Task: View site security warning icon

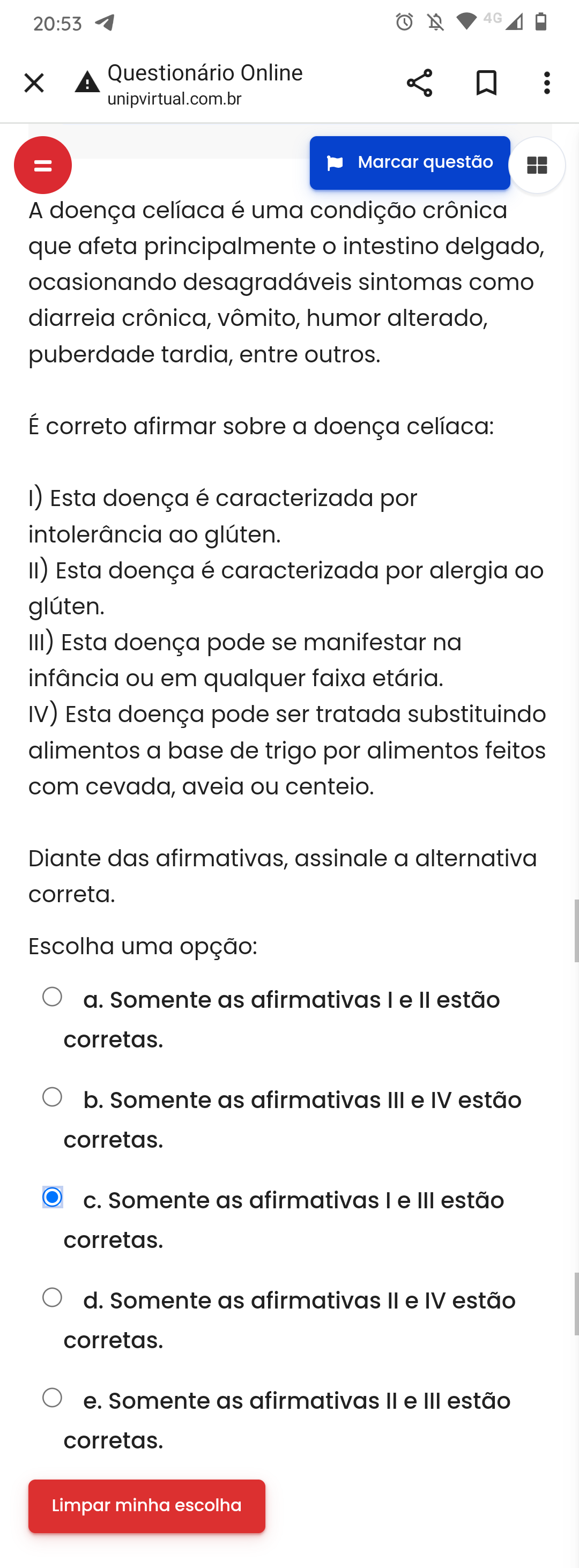Action: coord(87,82)
